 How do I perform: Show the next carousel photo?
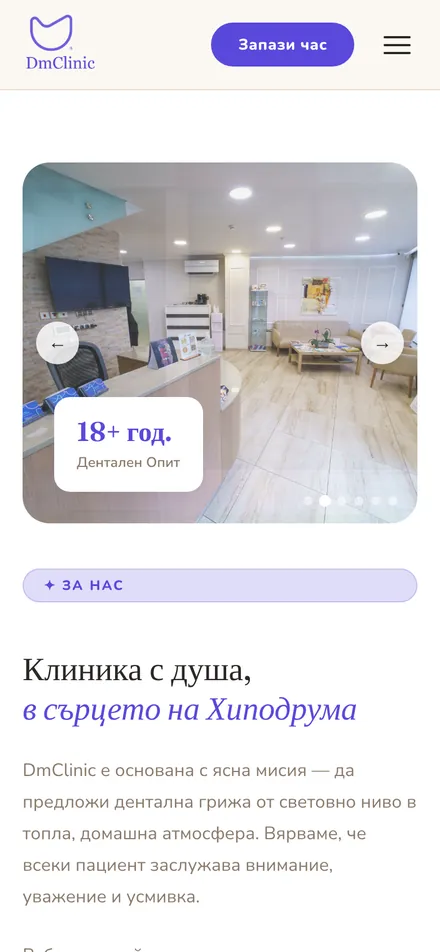click(382, 344)
